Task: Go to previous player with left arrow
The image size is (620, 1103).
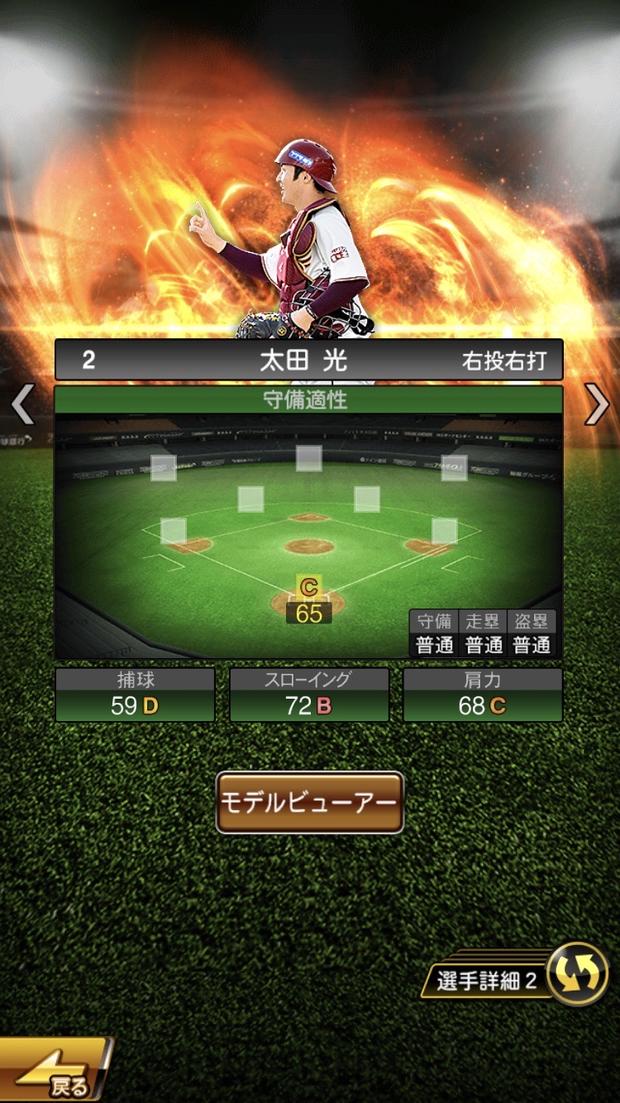Action: (x=22, y=405)
